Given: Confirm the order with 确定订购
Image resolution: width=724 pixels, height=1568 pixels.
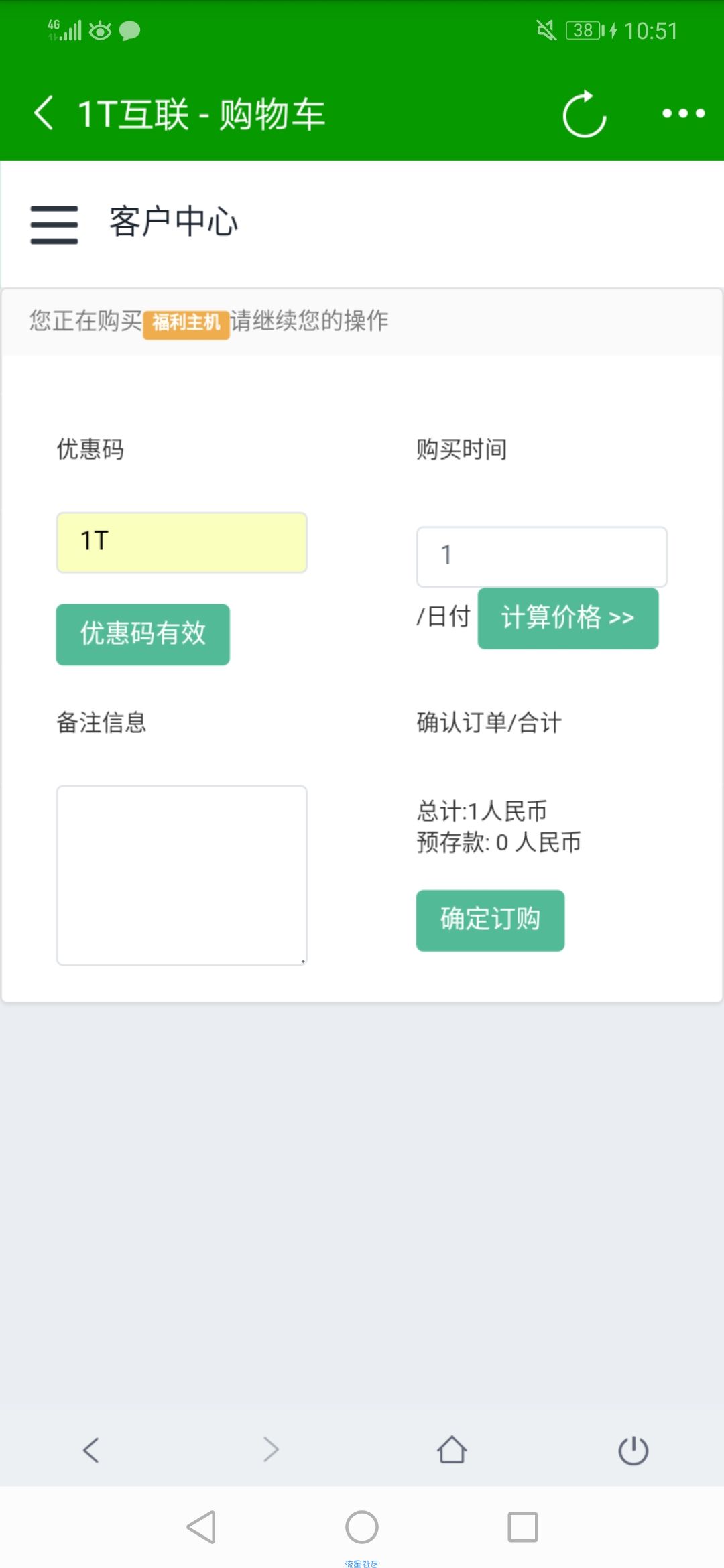Looking at the screenshot, I should [x=490, y=920].
